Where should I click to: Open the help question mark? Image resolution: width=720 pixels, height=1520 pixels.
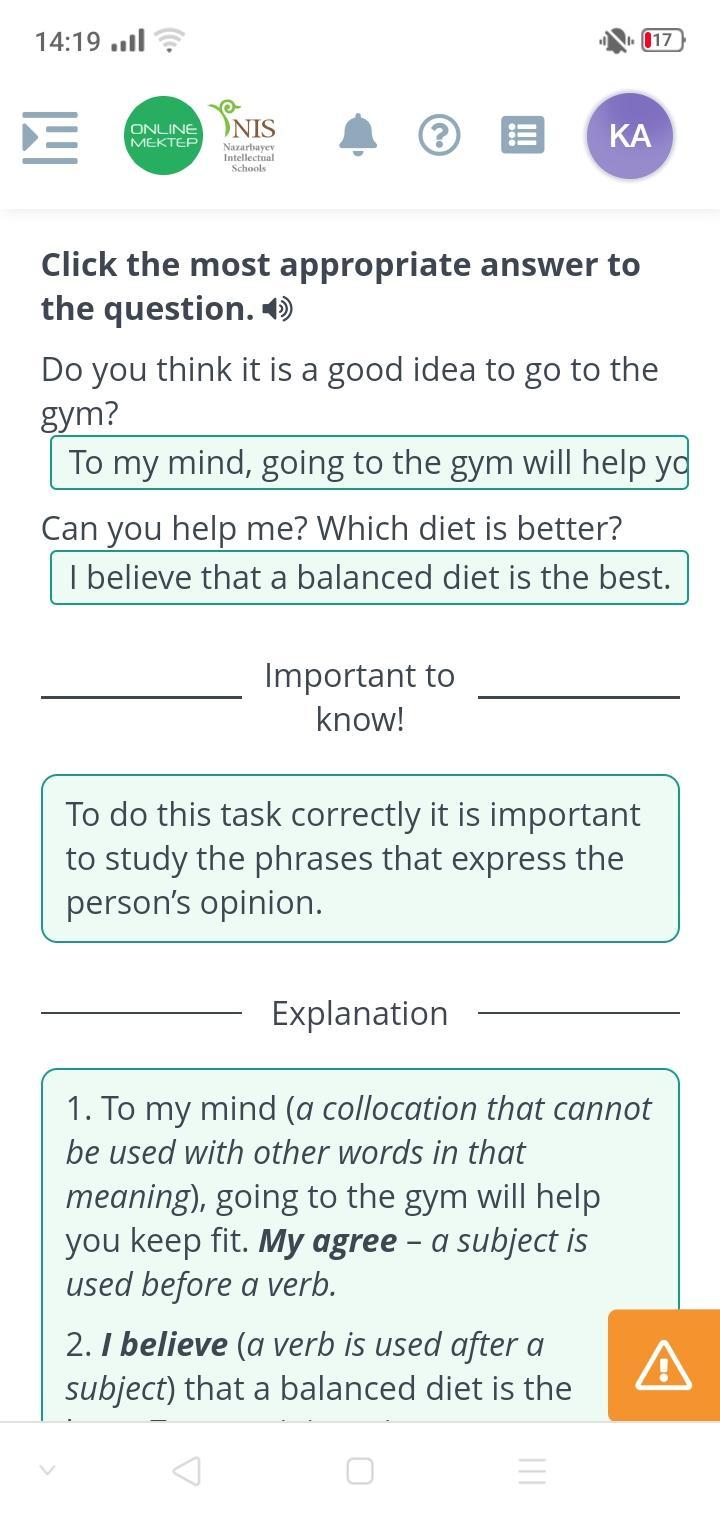click(x=439, y=135)
